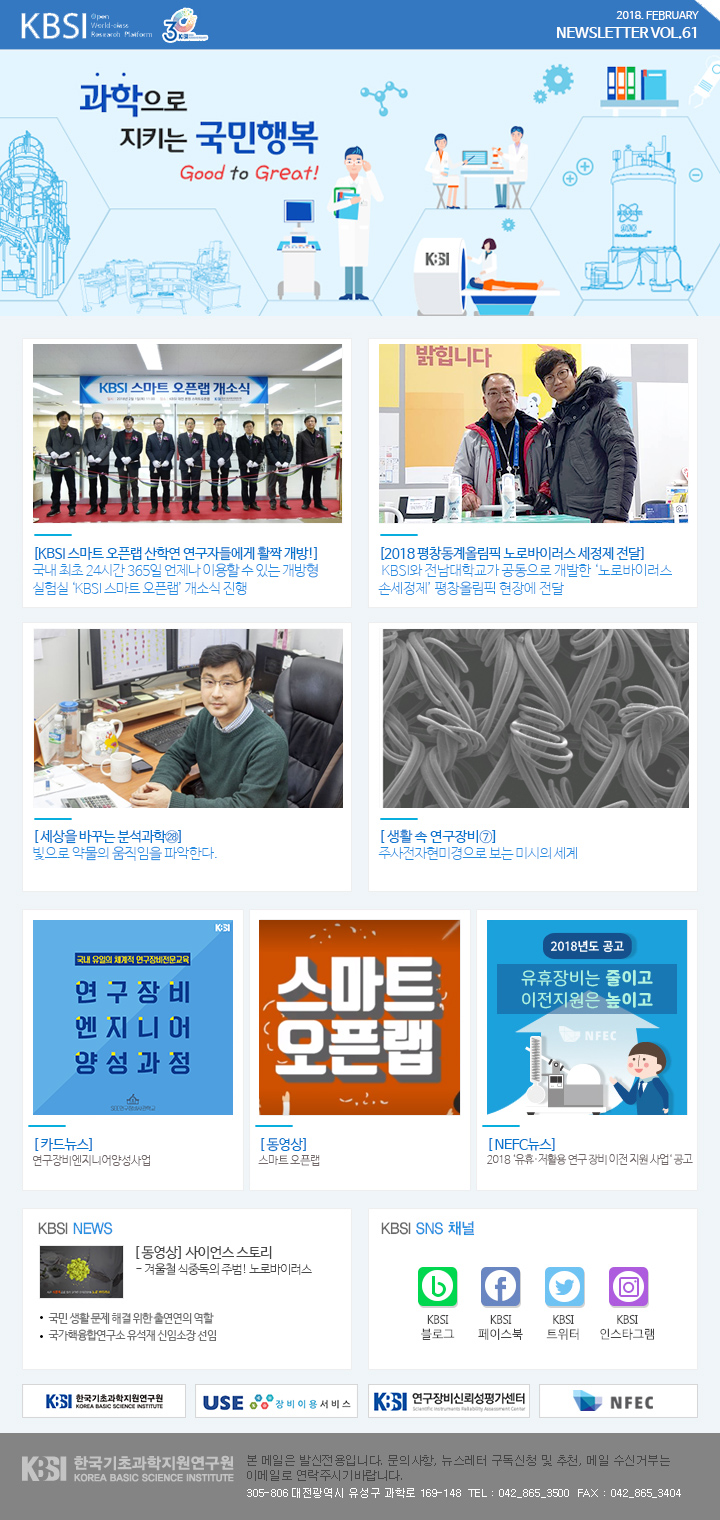This screenshot has height=1520, width=720.
Task: Open 국민 생활 문제 해결 위한 출연연의 역할 news
Action: pos(130,1318)
